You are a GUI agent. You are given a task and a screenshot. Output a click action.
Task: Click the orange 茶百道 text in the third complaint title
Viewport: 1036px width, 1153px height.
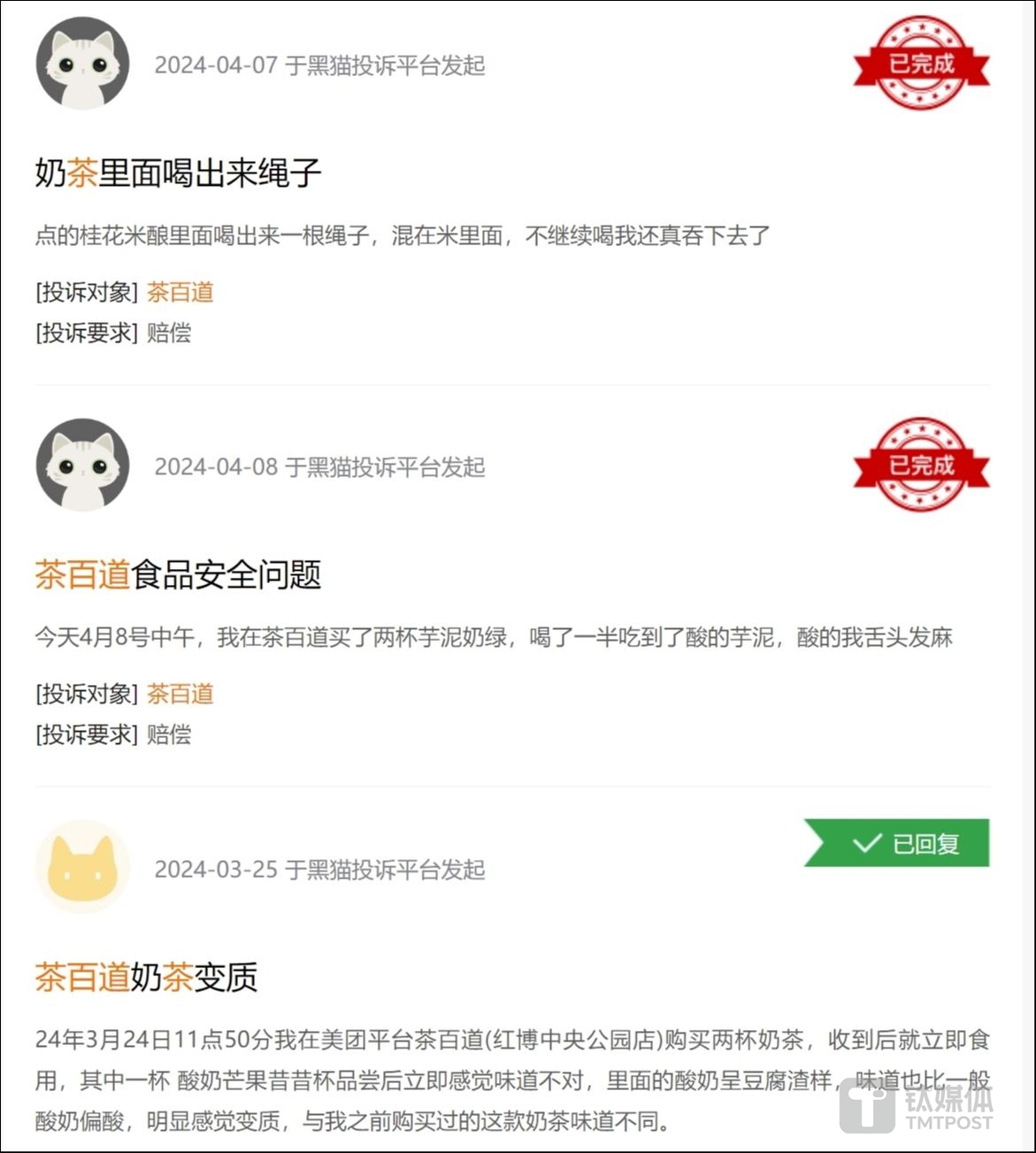coord(81,977)
